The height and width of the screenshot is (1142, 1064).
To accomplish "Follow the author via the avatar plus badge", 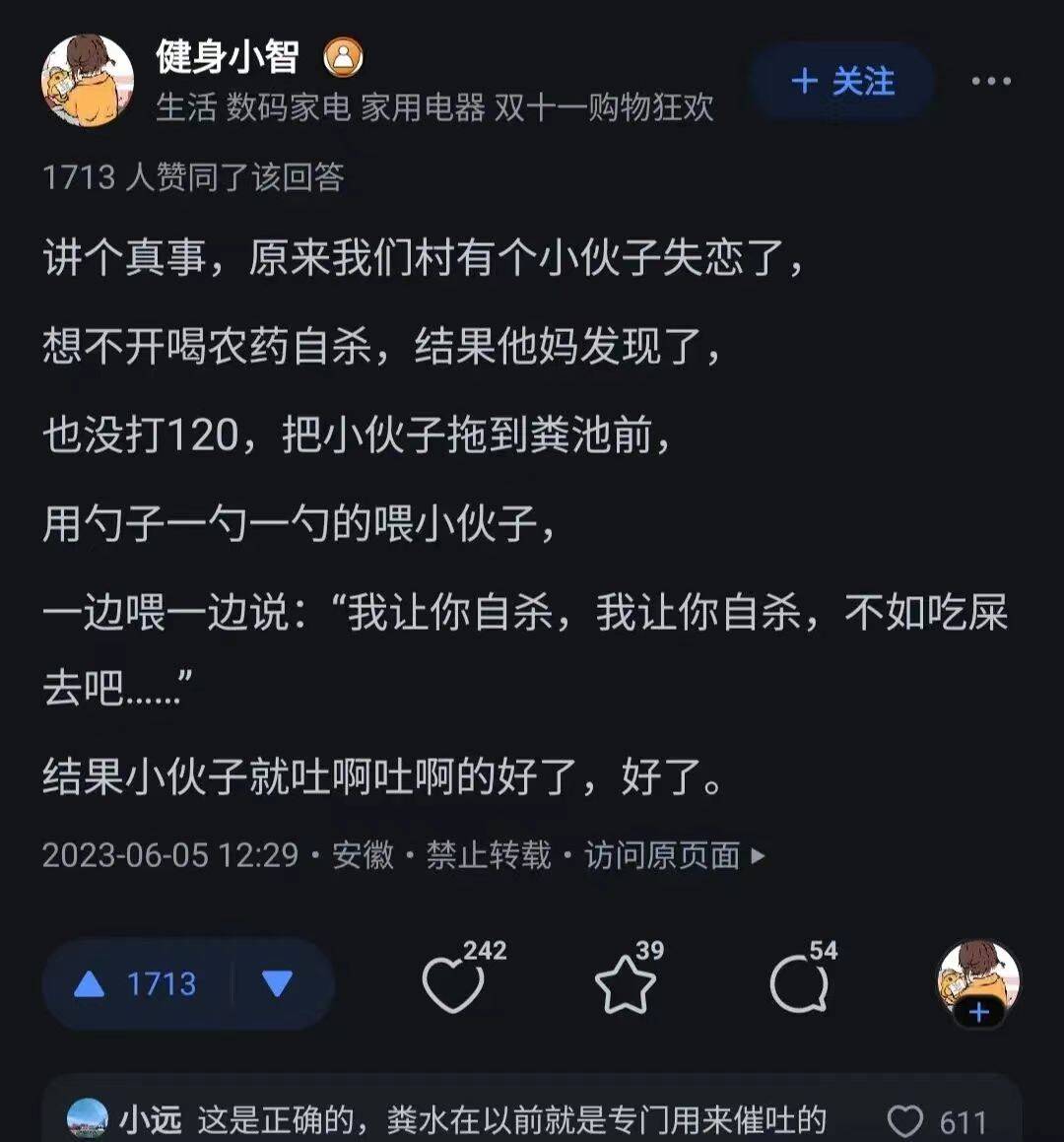I will point(978,1012).
